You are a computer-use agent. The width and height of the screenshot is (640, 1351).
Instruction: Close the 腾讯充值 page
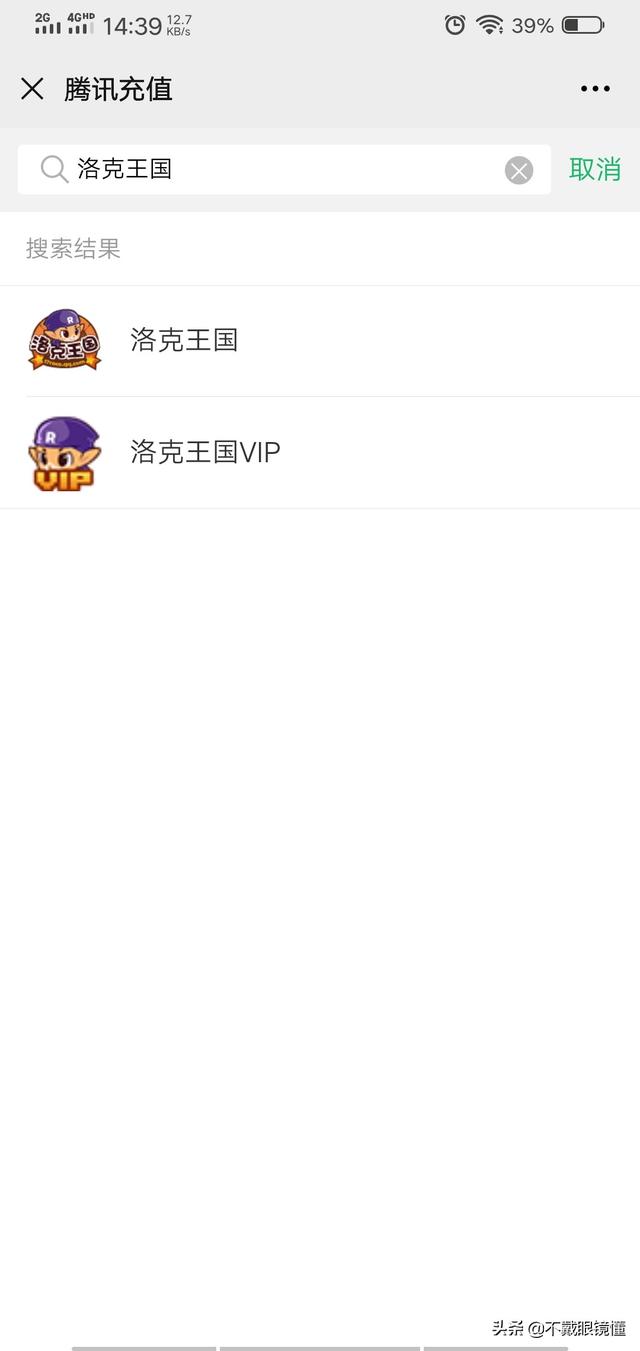click(x=32, y=89)
